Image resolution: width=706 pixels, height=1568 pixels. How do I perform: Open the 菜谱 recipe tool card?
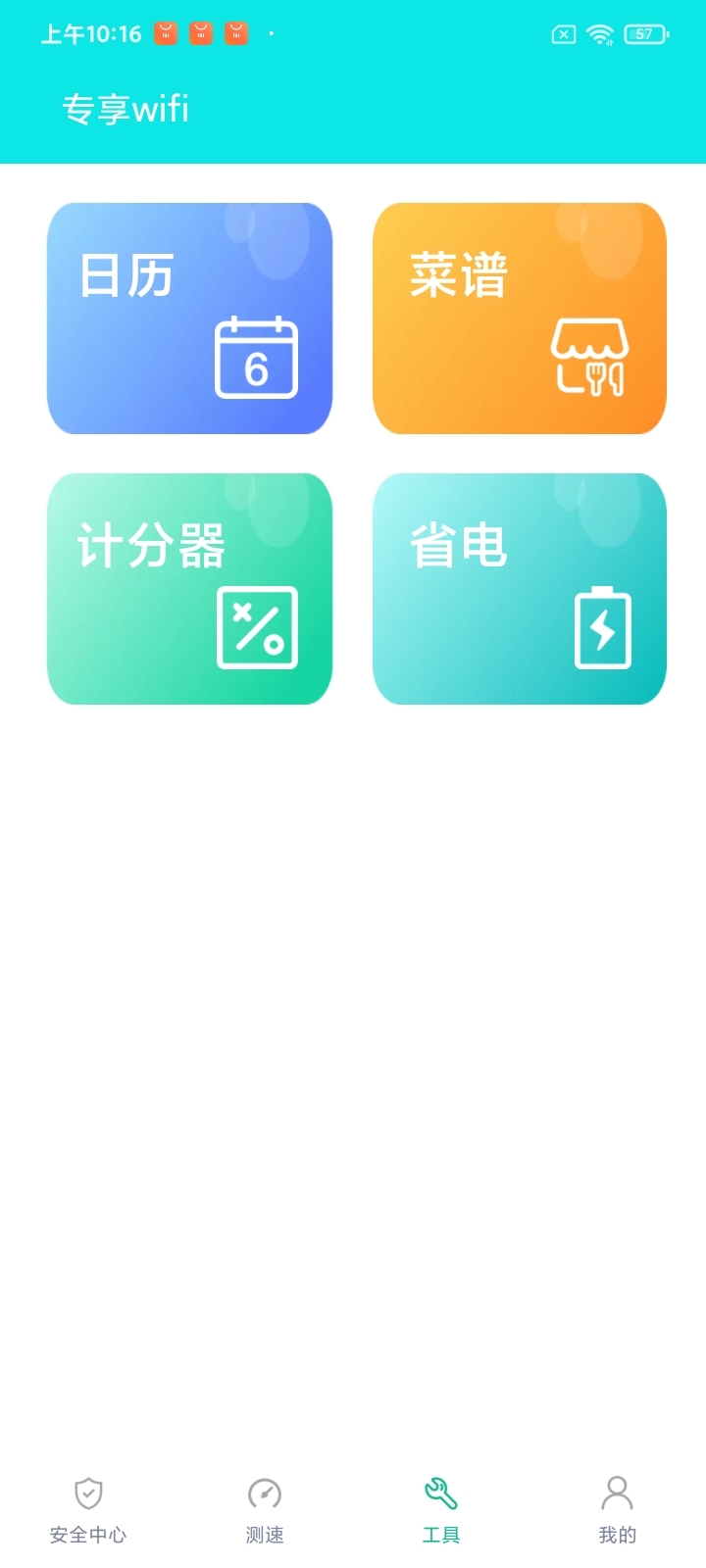[519, 318]
